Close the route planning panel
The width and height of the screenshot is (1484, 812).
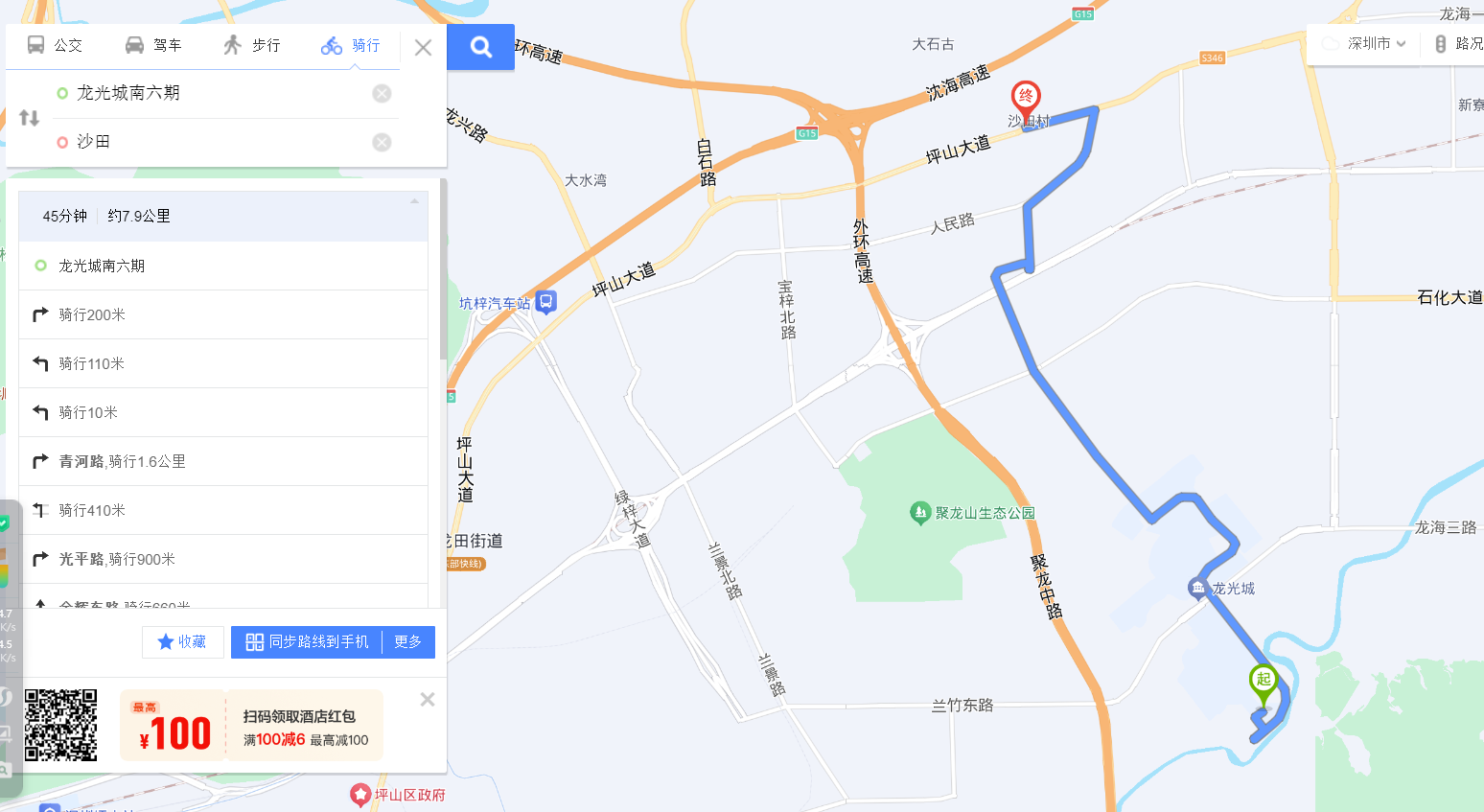[x=423, y=47]
